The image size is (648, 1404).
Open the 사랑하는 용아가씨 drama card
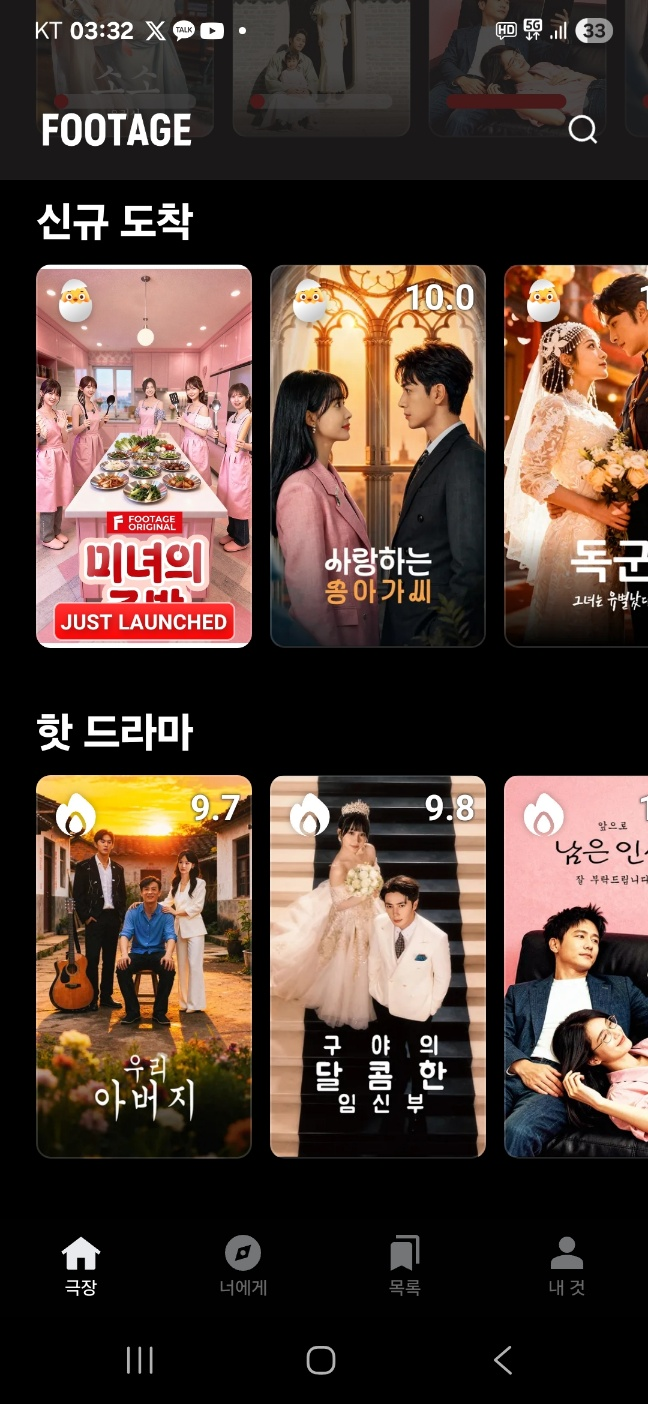tap(378, 456)
